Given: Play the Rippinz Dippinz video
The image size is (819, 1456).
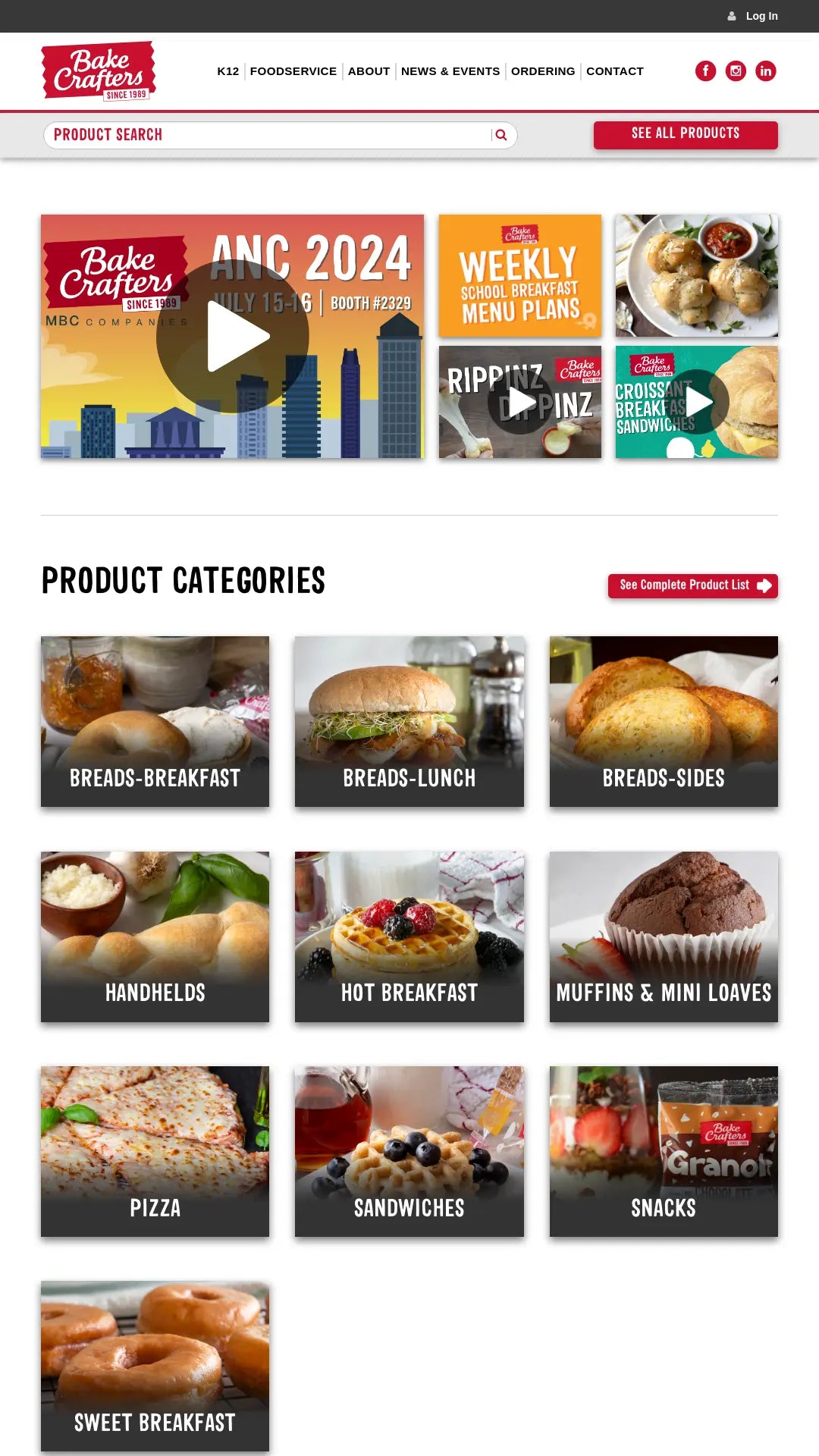Looking at the screenshot, I should [519, 402].
